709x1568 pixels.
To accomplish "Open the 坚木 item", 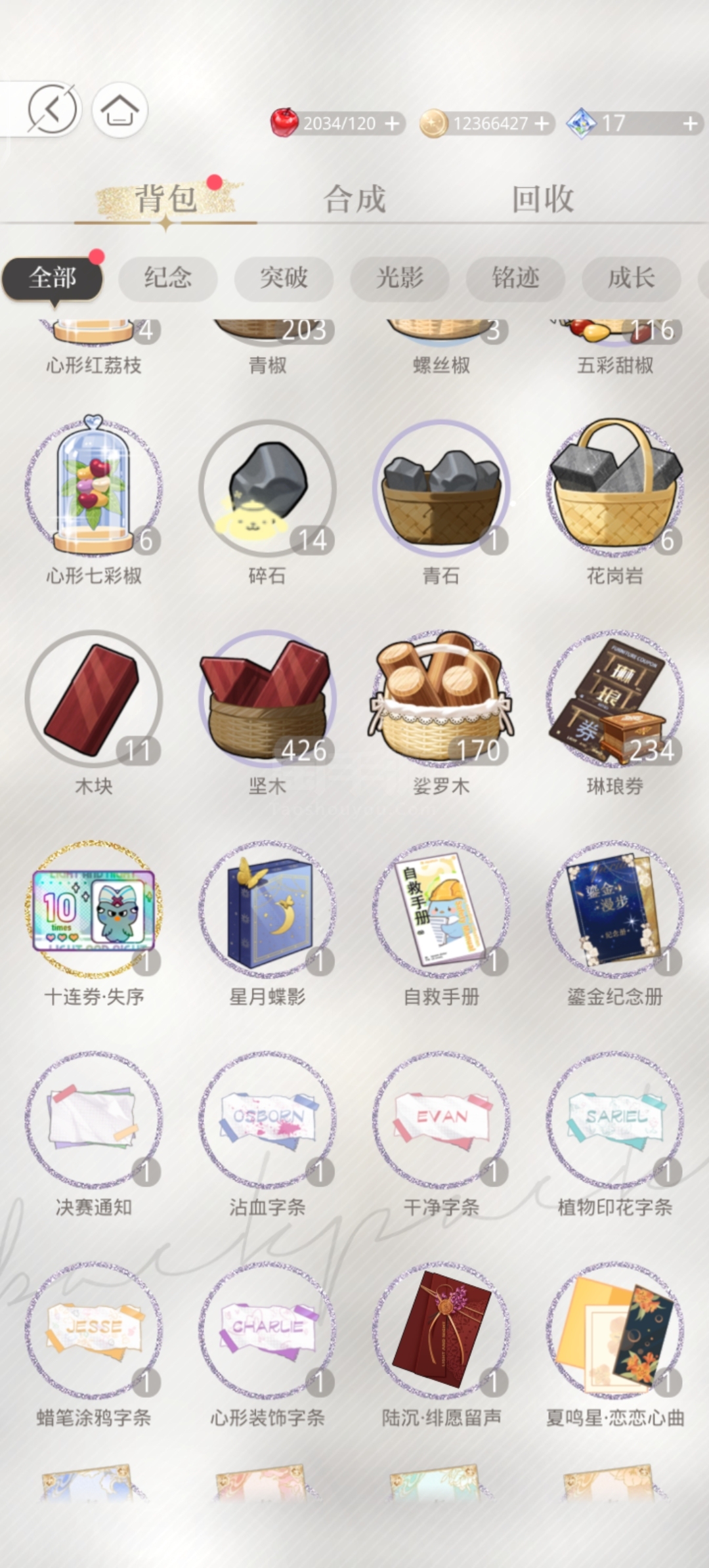I will point(267,699).
